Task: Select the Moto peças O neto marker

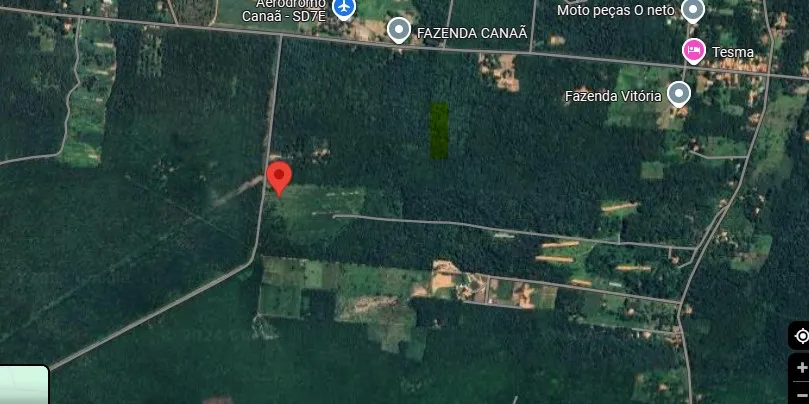Action: 693,11
